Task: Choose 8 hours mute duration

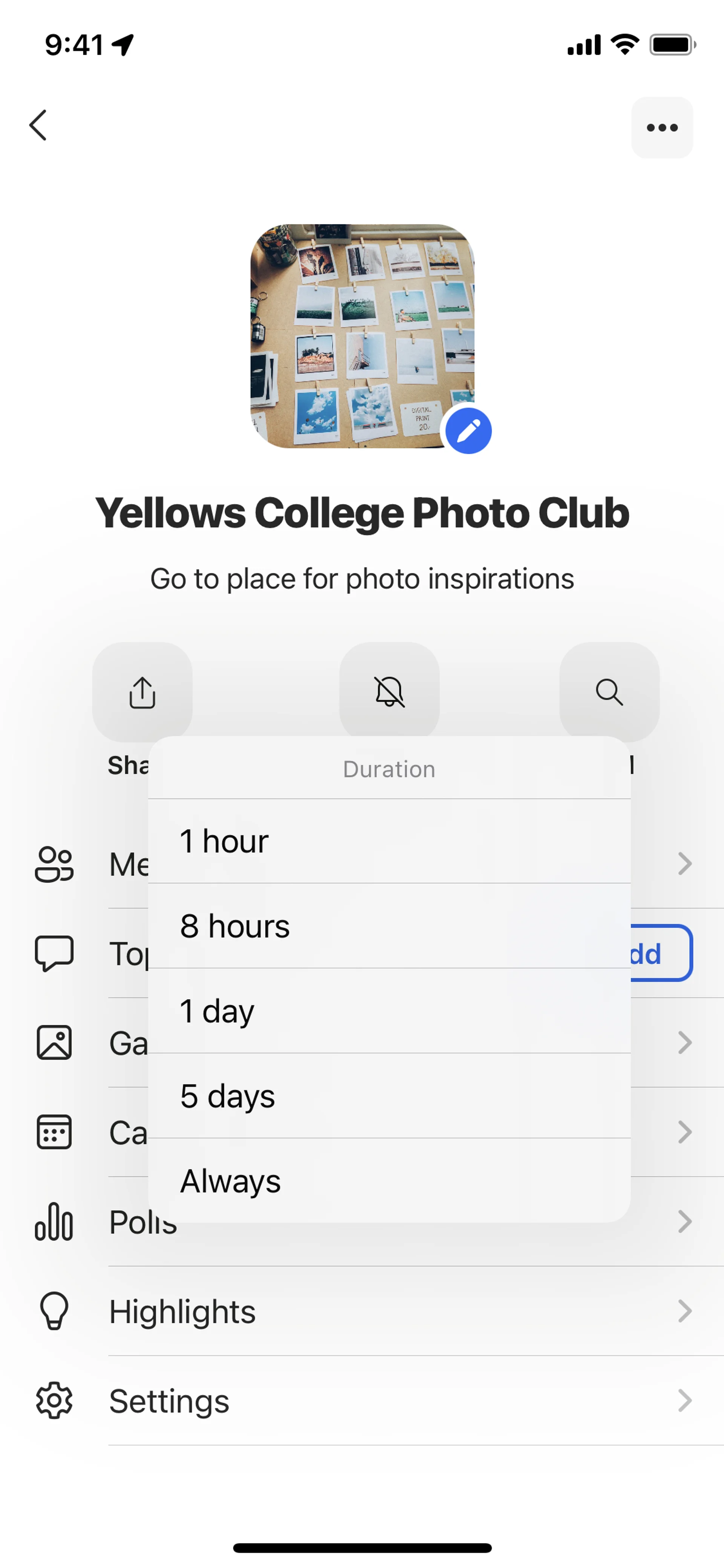Action: coord(390,926)
